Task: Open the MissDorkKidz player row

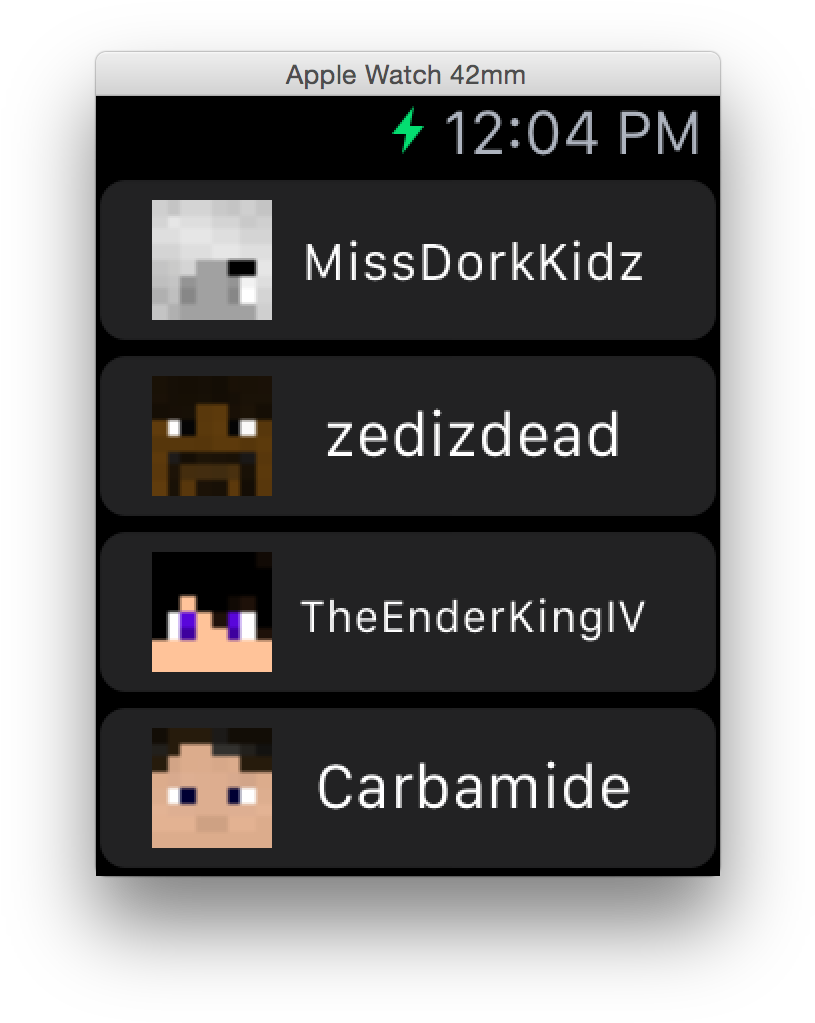Action: tap(408, 260)
